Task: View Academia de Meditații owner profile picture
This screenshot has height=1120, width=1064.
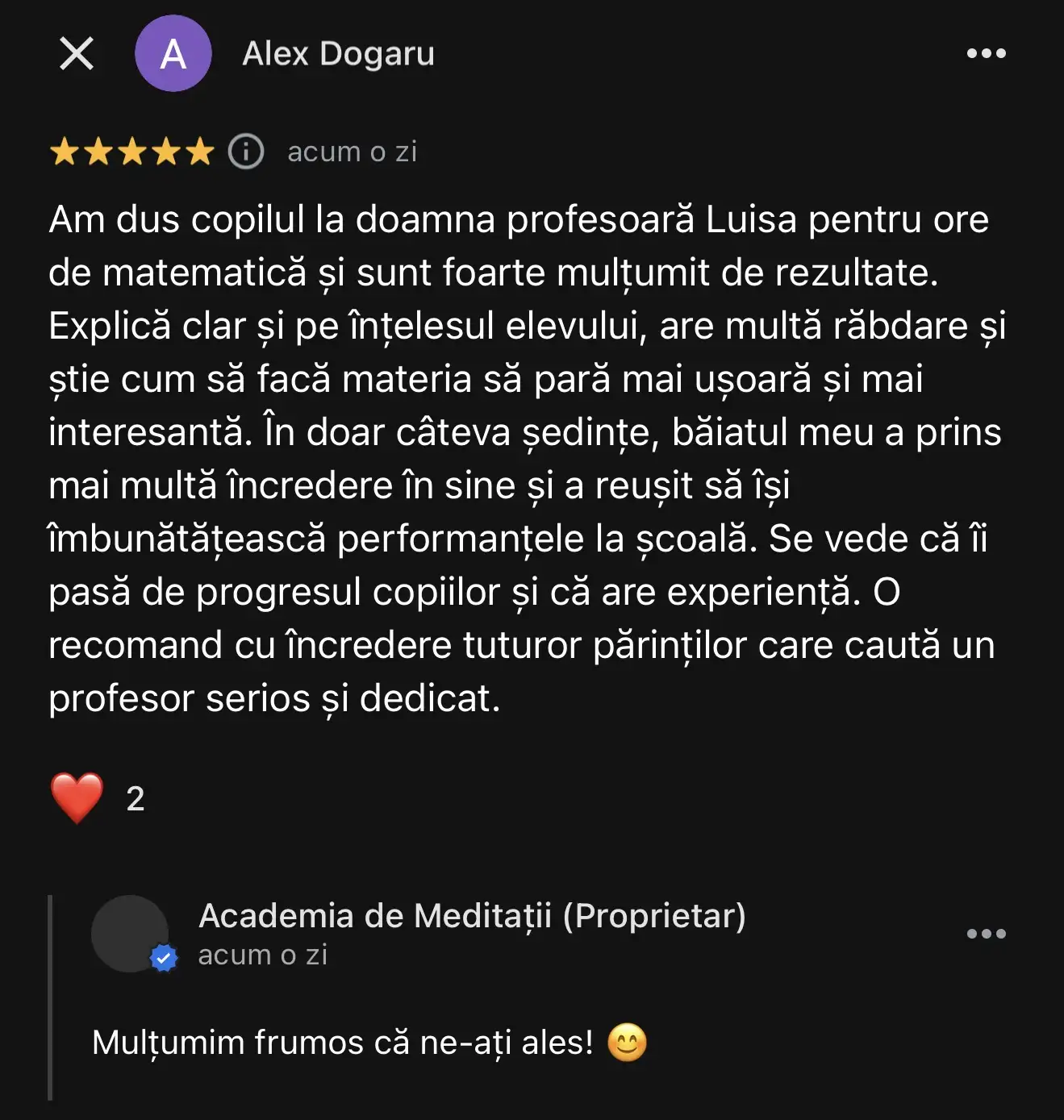Action: [x=130, y=934]
